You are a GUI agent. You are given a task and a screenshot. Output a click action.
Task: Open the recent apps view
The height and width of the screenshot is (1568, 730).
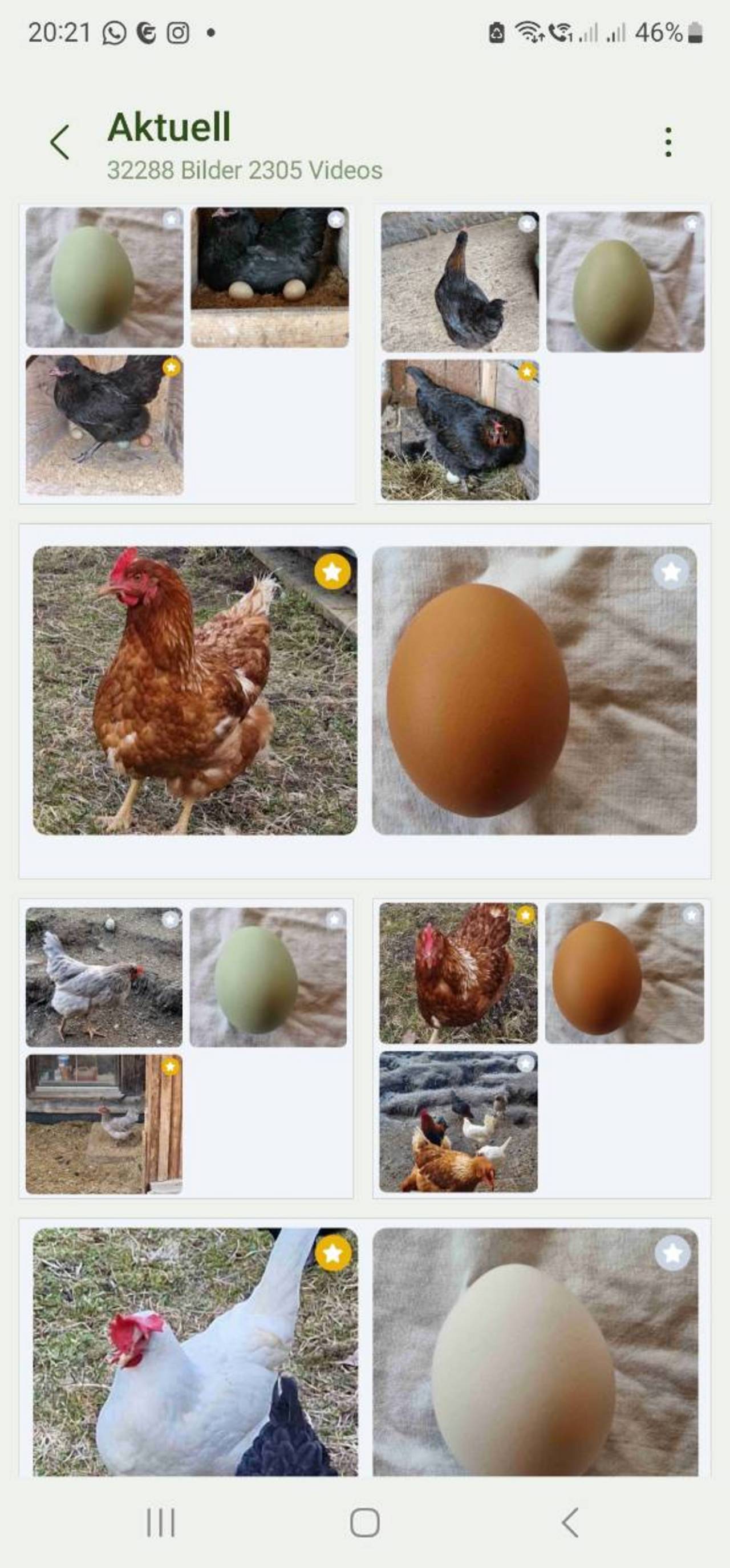(161, 1522)
